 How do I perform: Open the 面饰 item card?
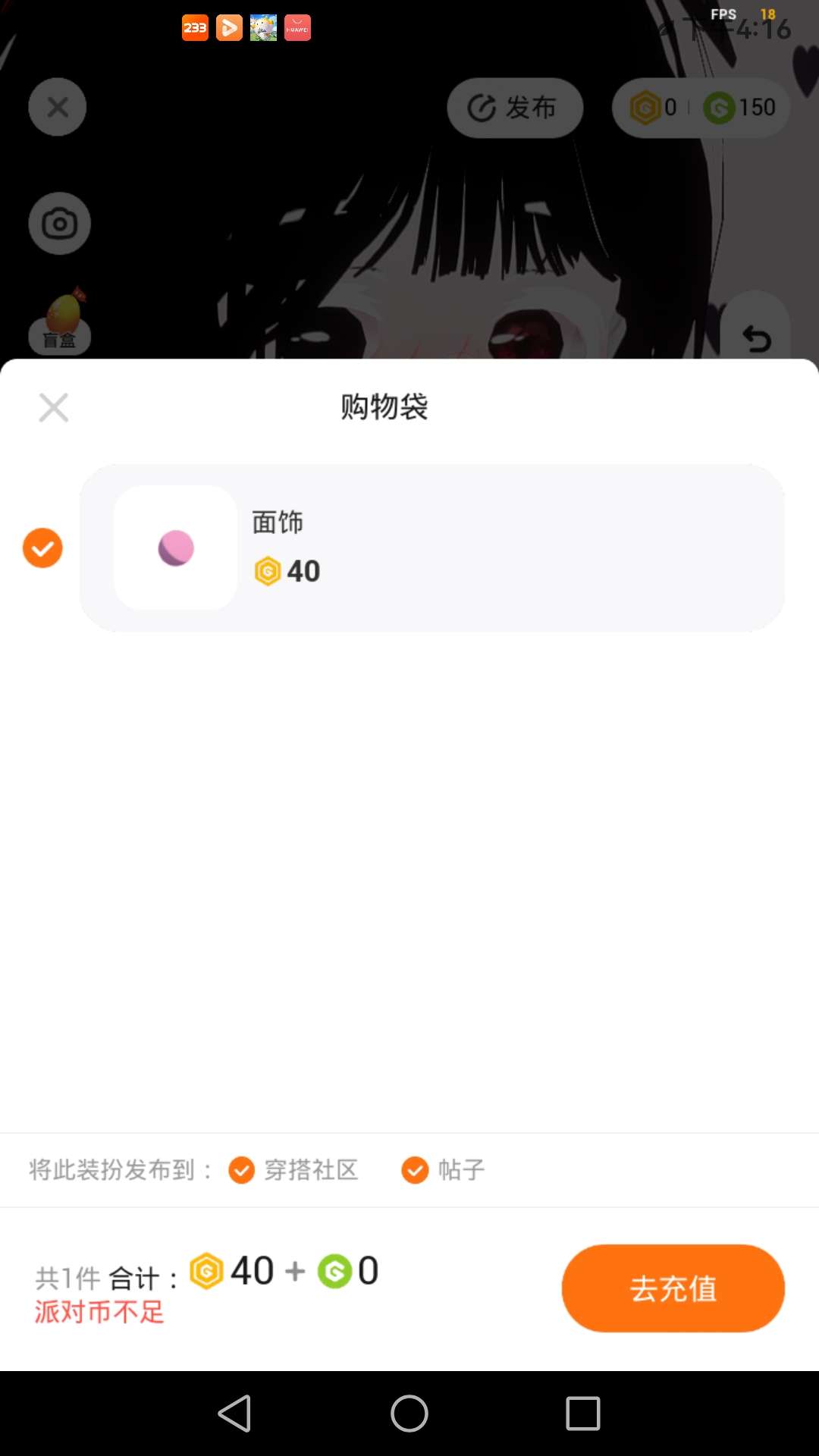click(432, 548)
